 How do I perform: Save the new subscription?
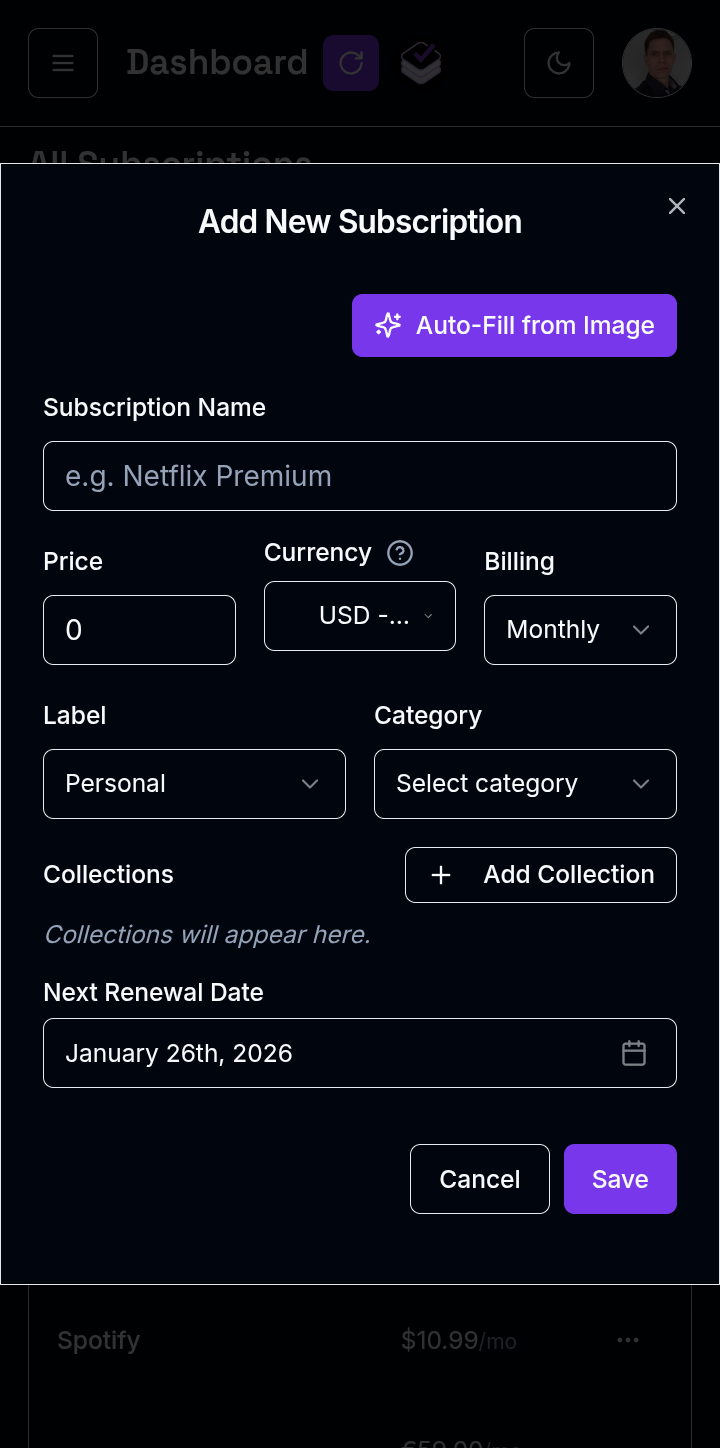(620, 1178)
